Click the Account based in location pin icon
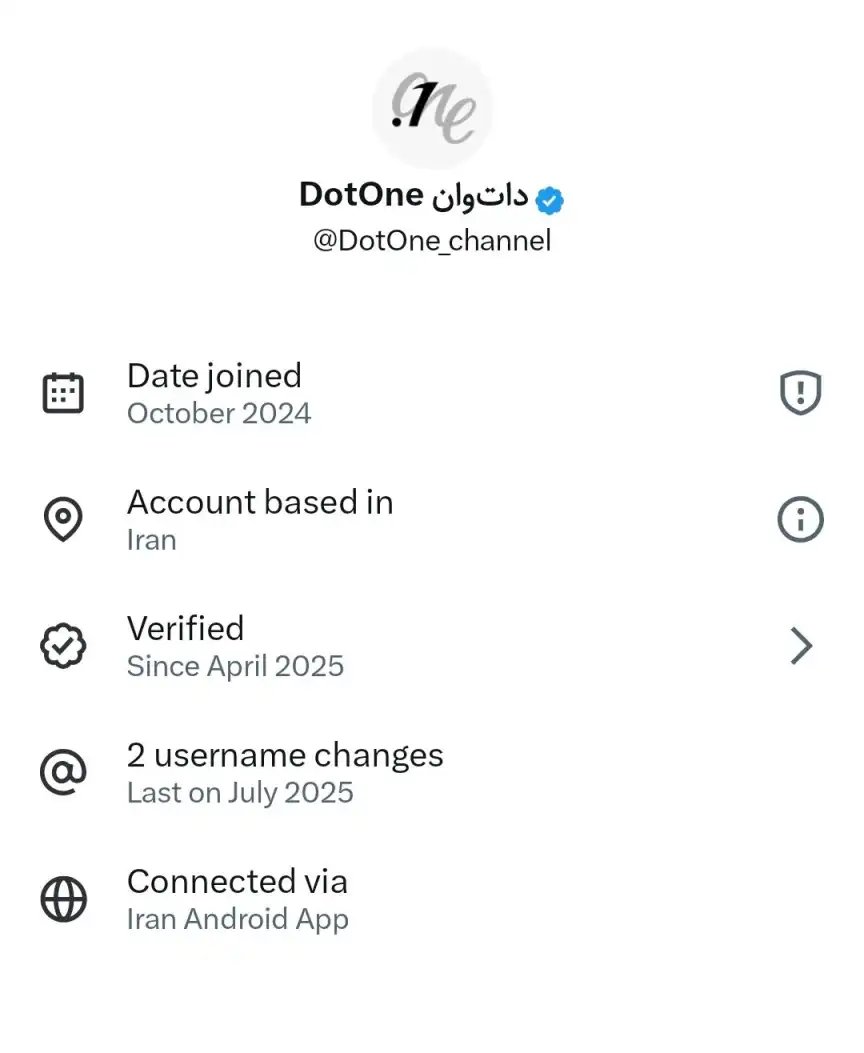 [x=62, y=518]
